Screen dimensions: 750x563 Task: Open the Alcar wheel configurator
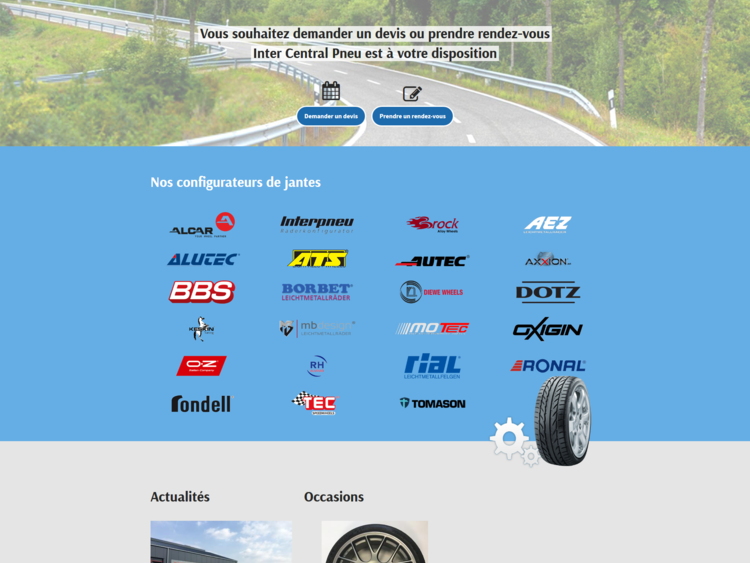click(x=202, y=225)
